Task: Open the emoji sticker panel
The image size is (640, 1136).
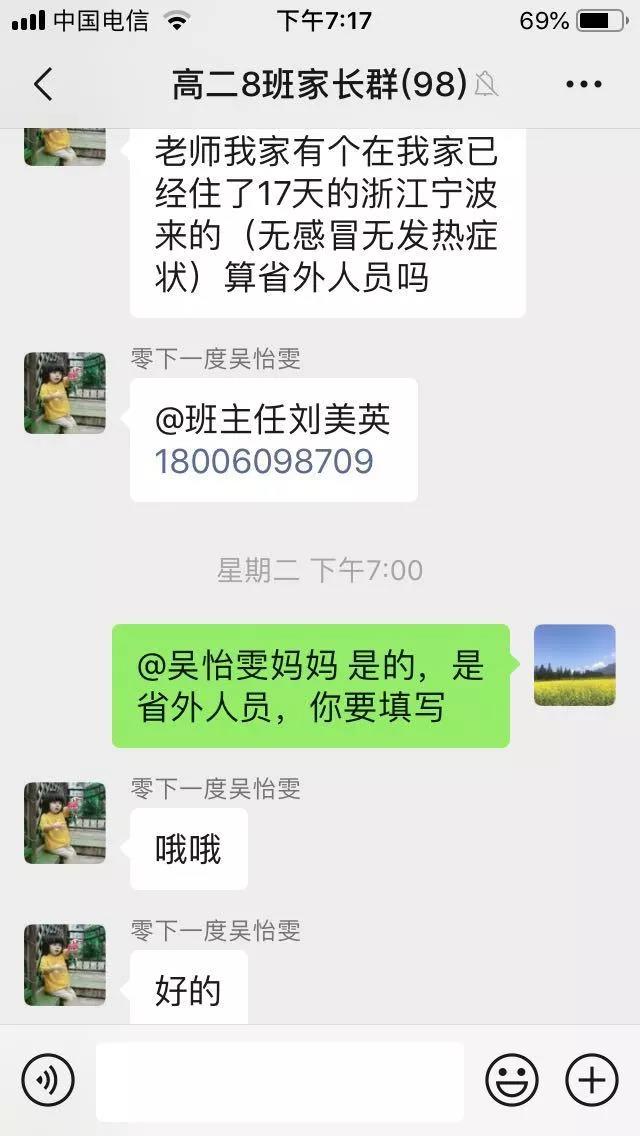Action: click(511, 1081)
